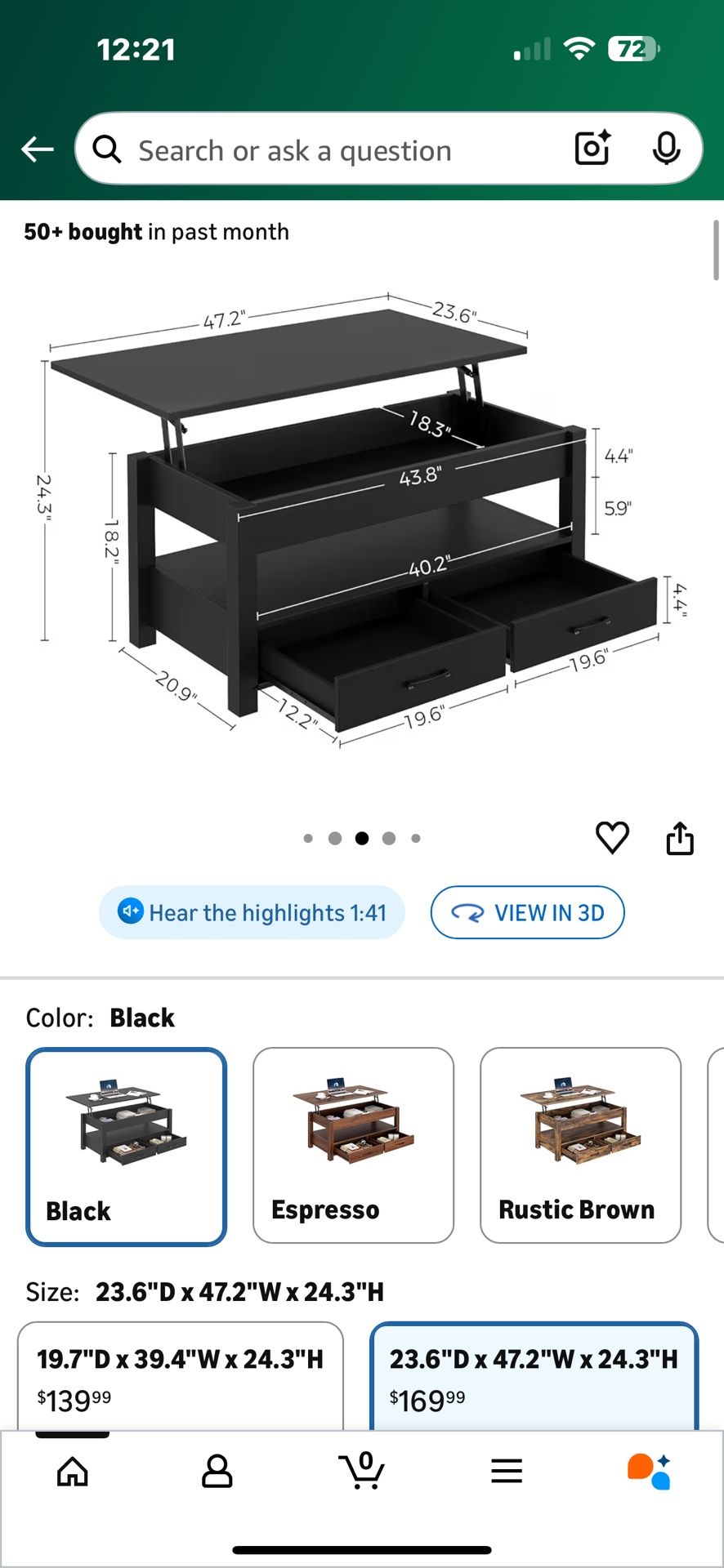Tap the fifth carousel navigation dot

coord(416,838)
